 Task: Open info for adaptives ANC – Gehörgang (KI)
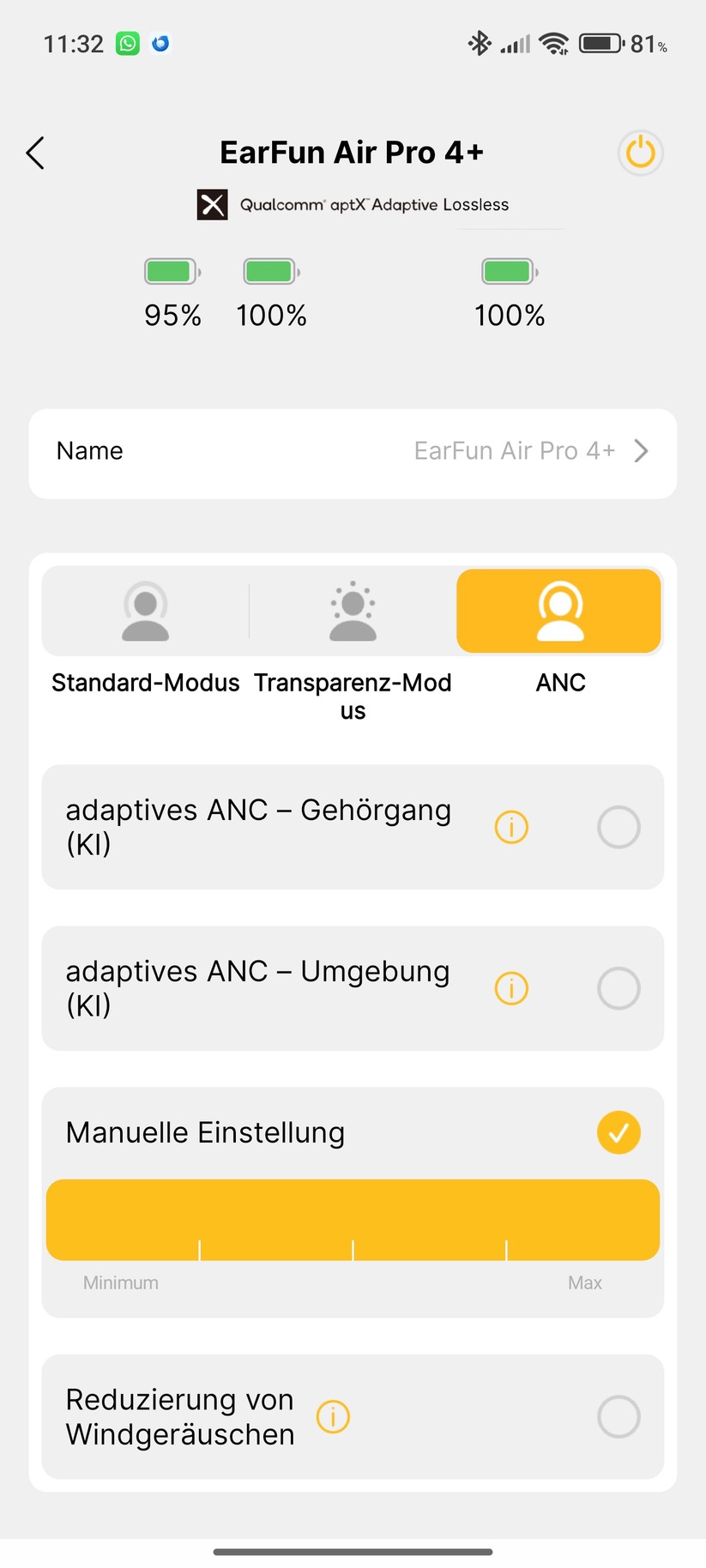[510, 827]
